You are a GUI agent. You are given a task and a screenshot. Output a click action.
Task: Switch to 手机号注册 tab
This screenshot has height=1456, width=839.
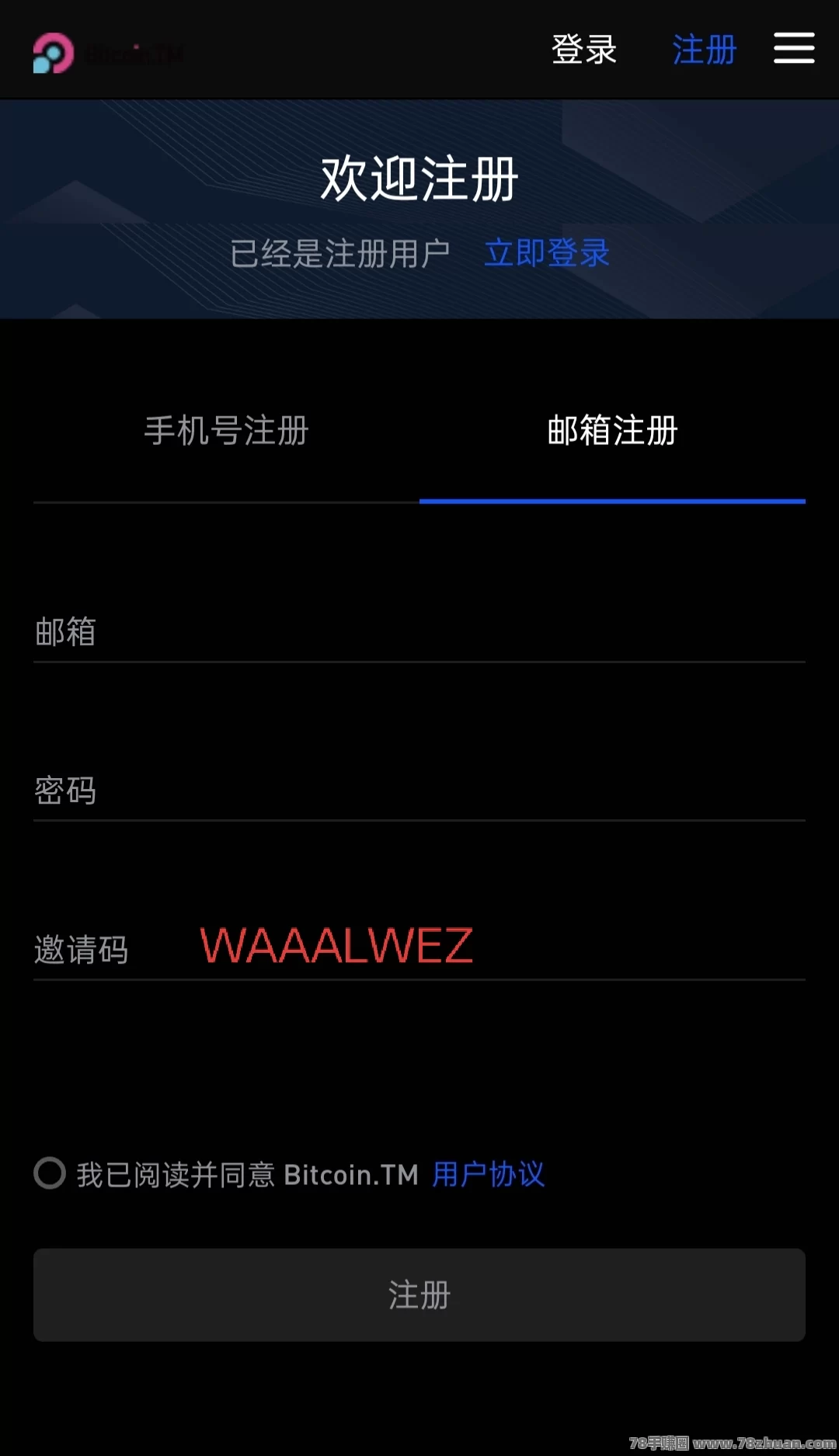[227, 431]
